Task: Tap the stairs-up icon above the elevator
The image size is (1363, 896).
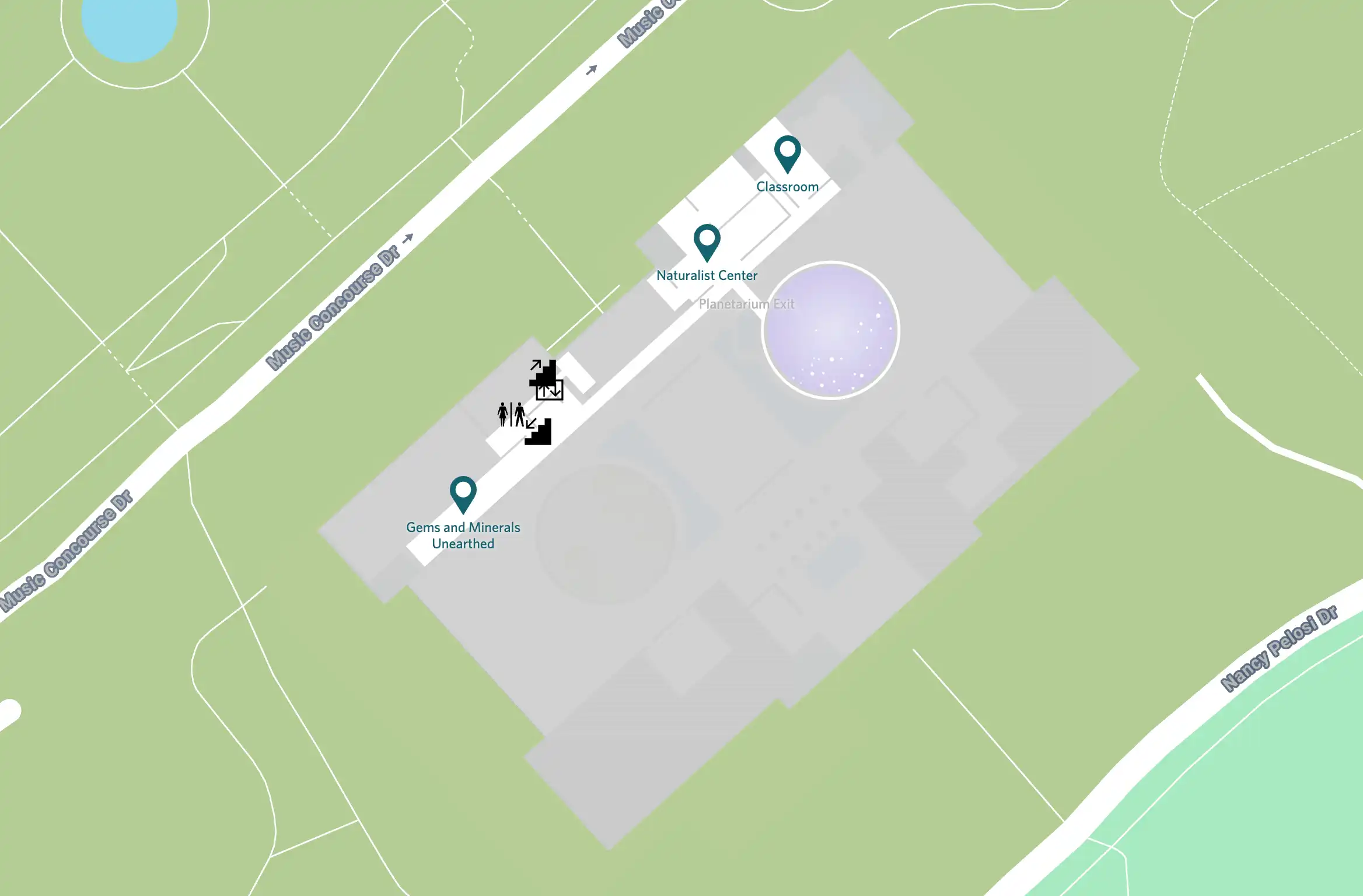Action: [x=543, y=371]
